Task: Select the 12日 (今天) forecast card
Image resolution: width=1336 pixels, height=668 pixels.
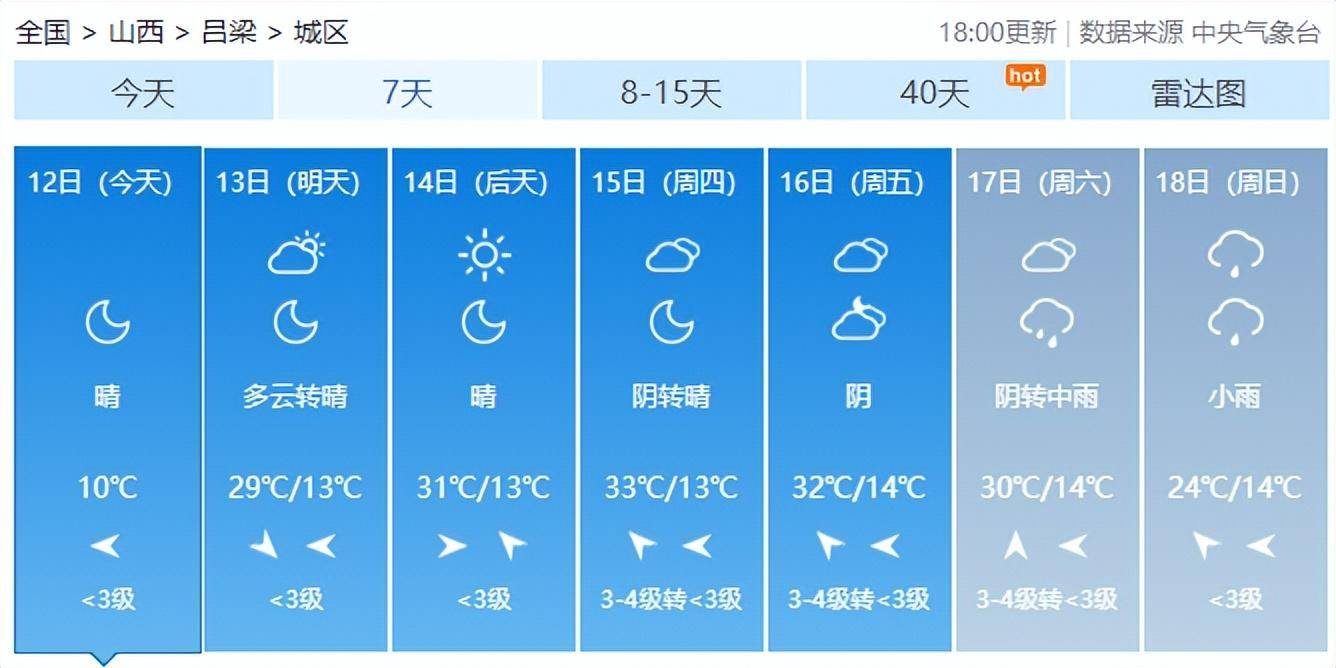Action: pyautogui.click(x=107, y=400)
